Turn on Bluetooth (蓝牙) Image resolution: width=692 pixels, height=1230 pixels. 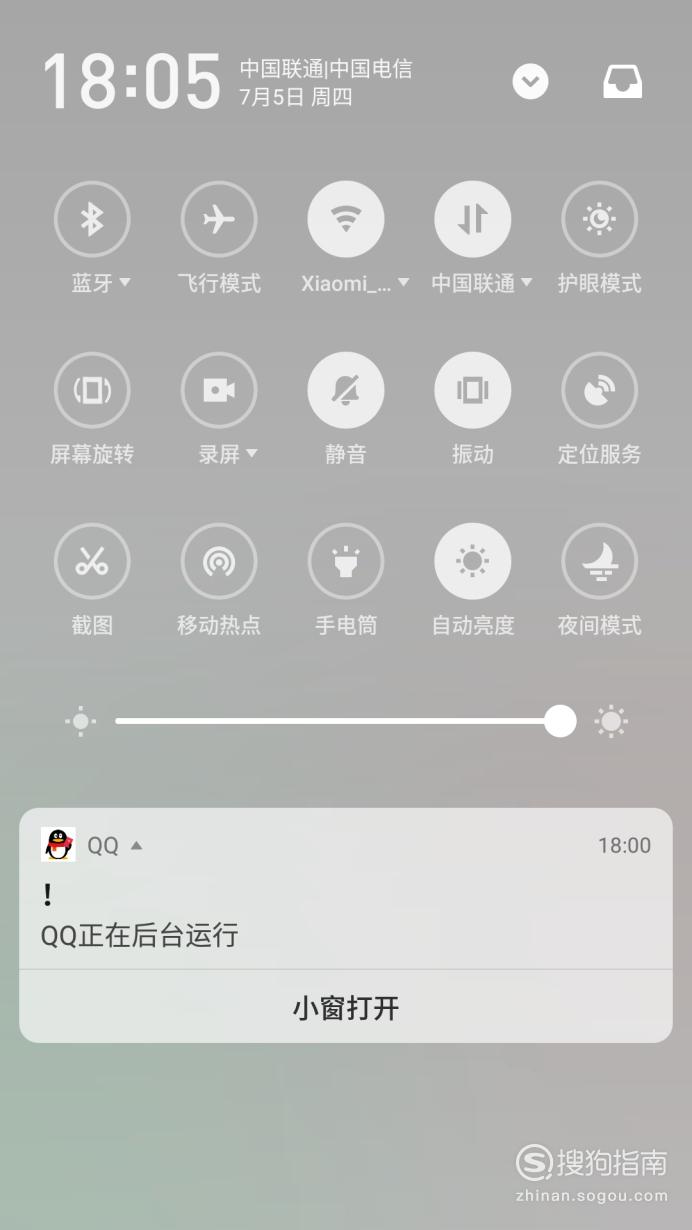tap(92, 219)
